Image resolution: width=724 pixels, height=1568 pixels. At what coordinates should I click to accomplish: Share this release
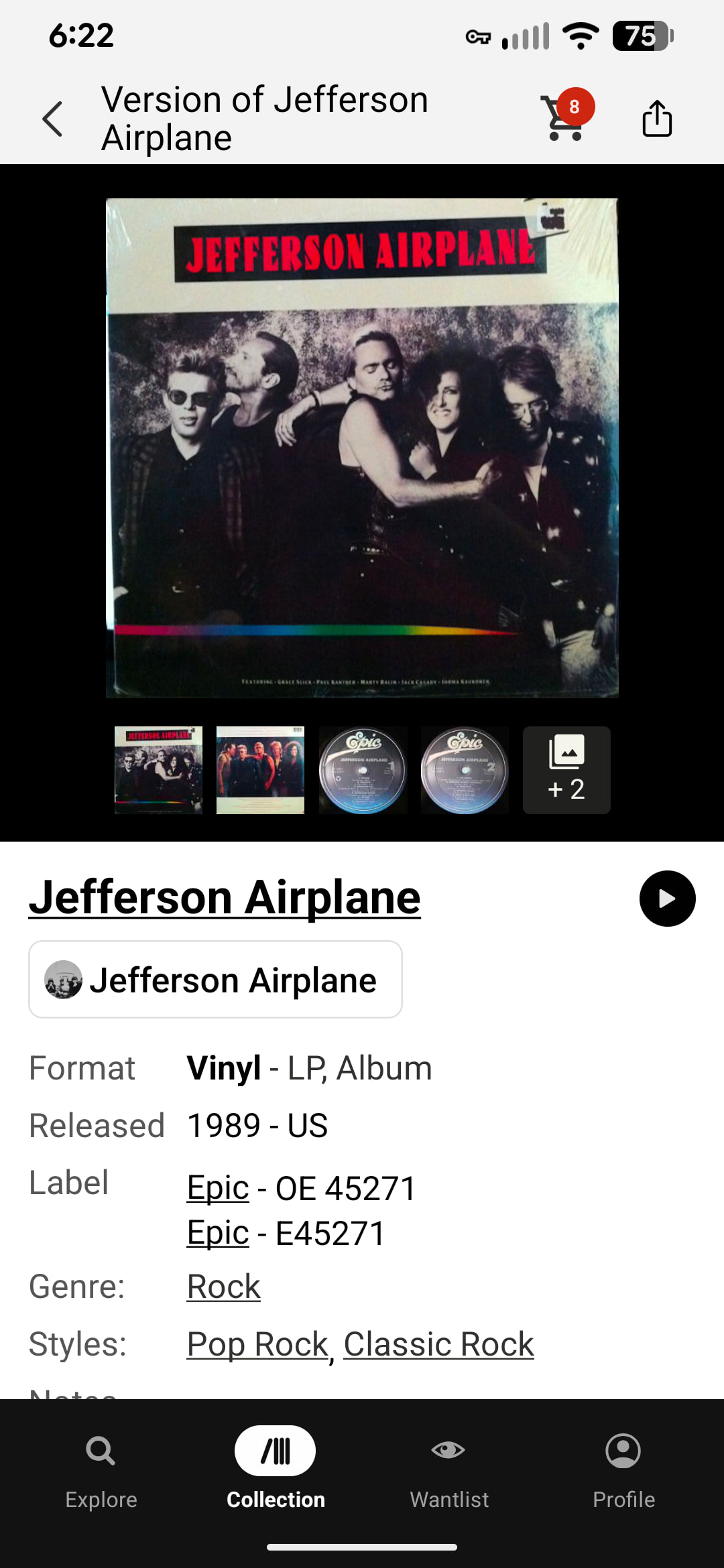pos(657,119)
